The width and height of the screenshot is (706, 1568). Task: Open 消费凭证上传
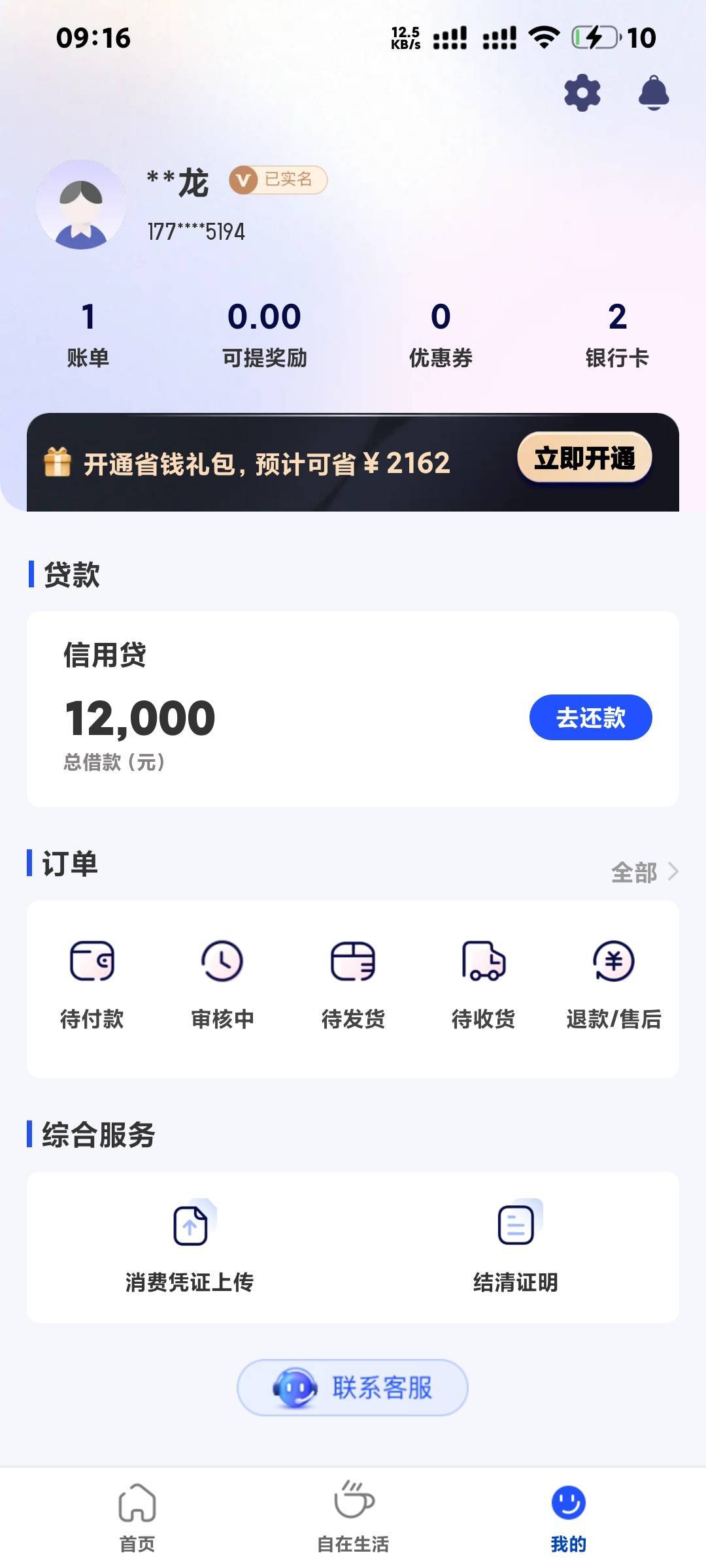click(190, 1247)
